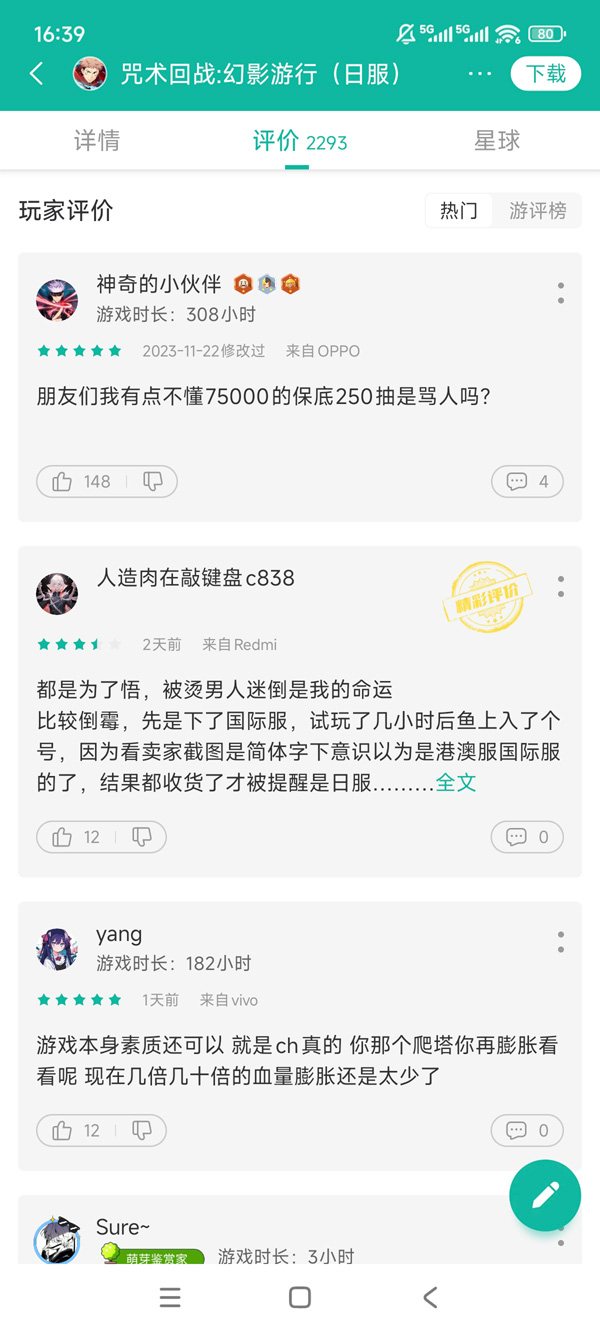Dislike the review by 神奇的小伙伴
This screenshot has height=1335, width=600.
pyautogui.click(x=153, y=482)
